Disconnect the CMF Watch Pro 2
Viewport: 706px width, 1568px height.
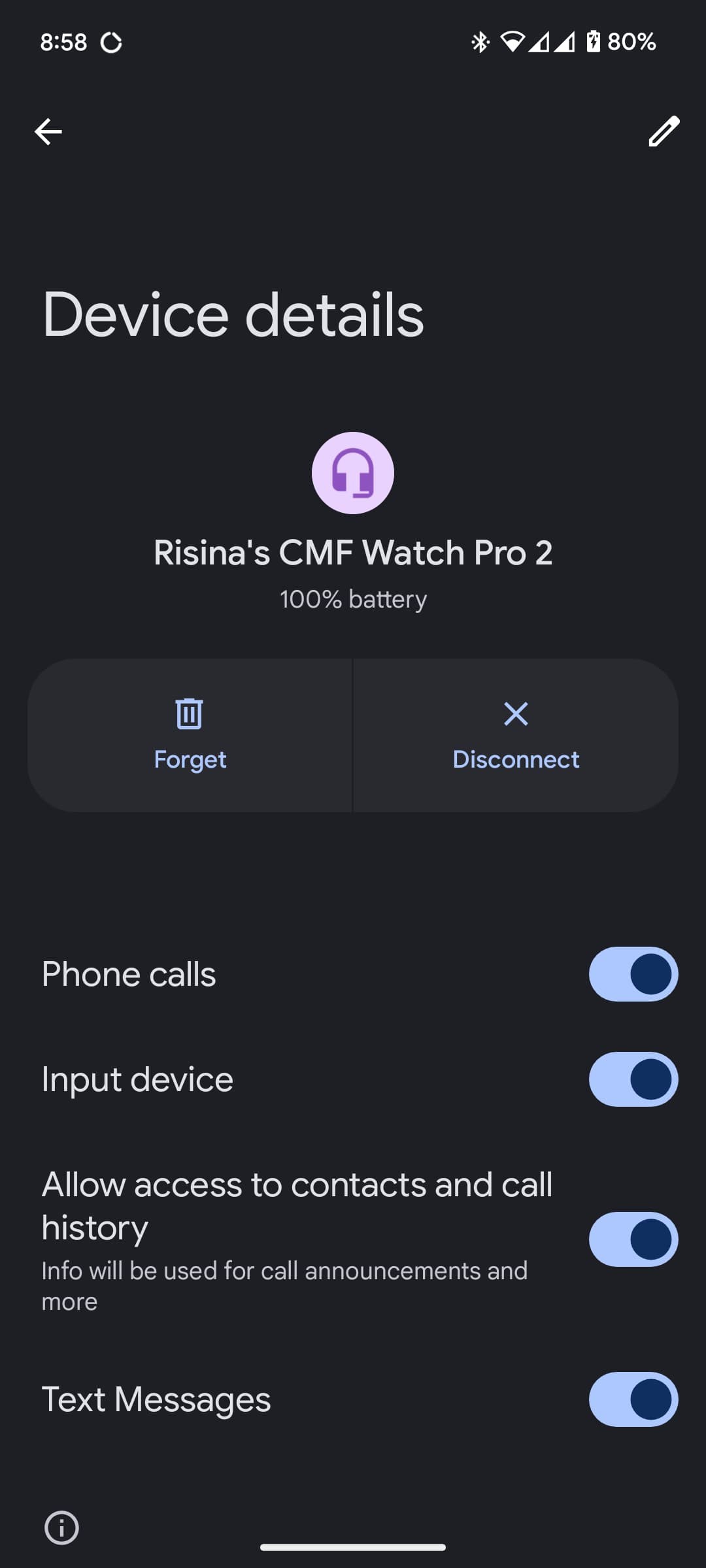(x=516, y=735)
